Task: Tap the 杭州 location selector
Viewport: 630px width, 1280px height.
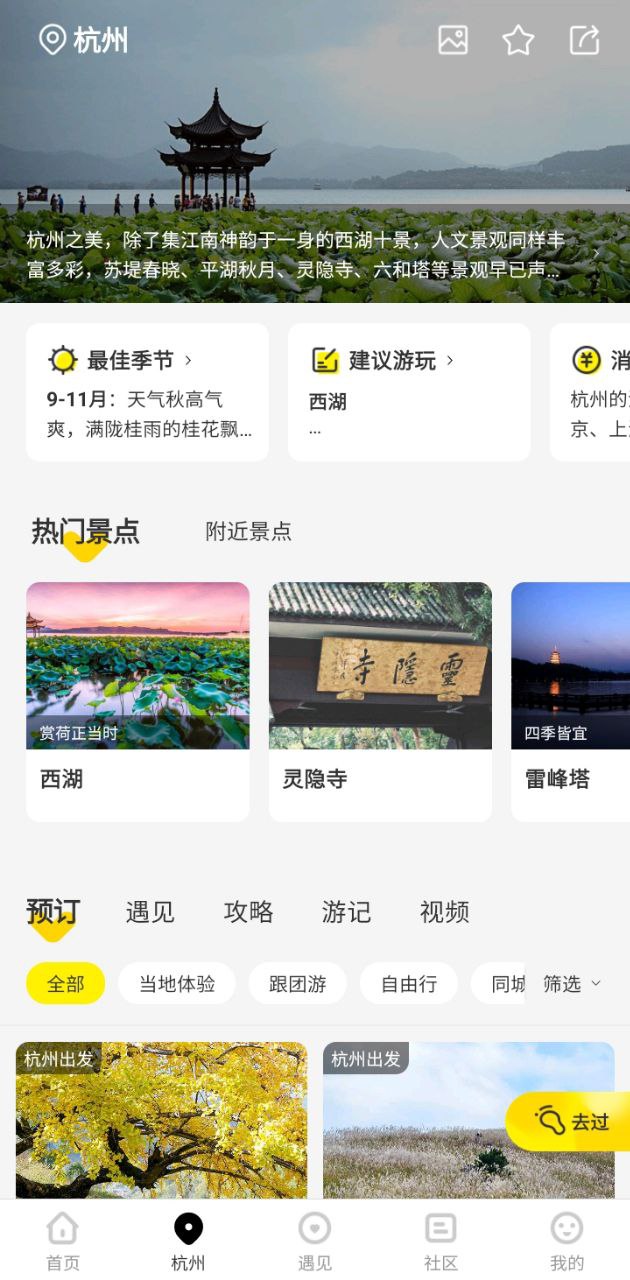Action: click(84, 40)
